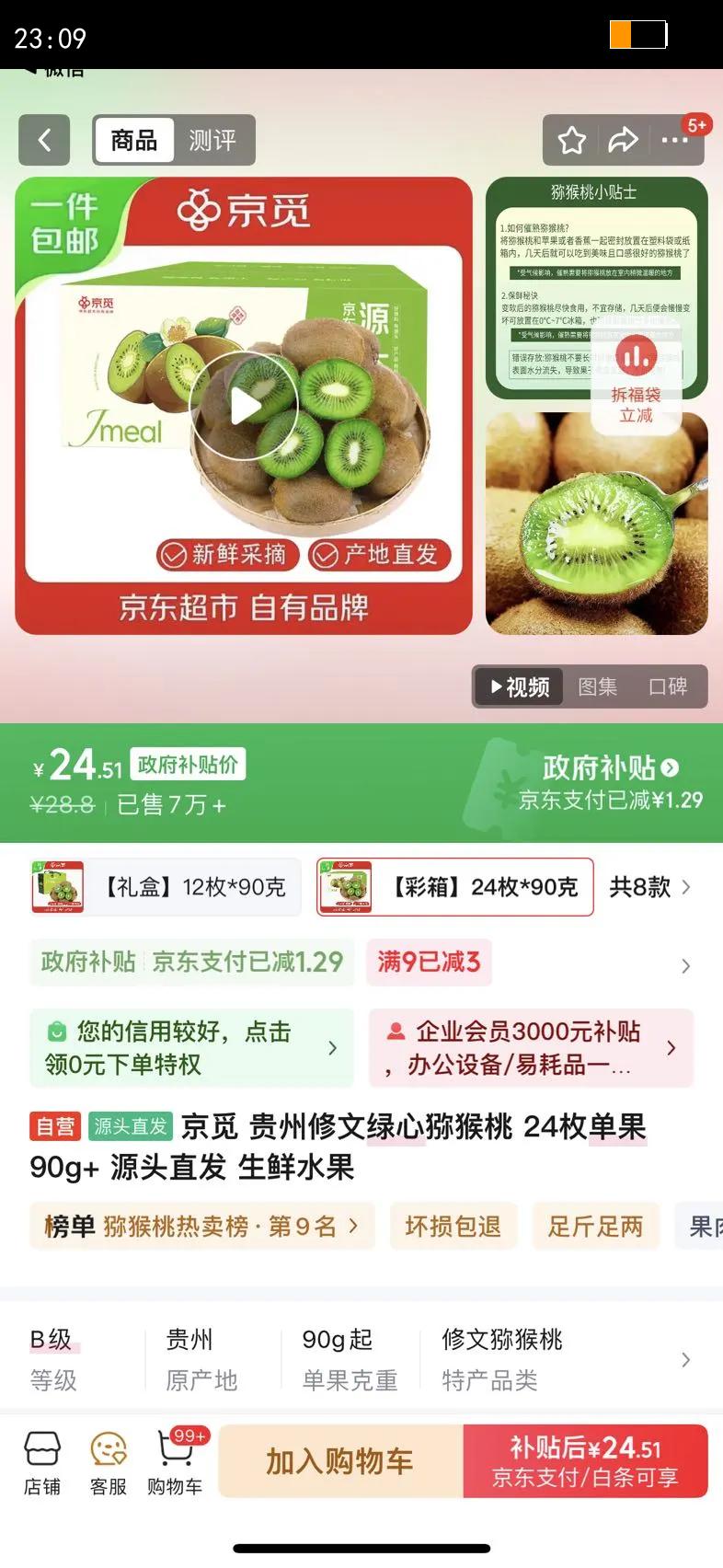Expand 共8款 to view all variants

click(653, 887)
